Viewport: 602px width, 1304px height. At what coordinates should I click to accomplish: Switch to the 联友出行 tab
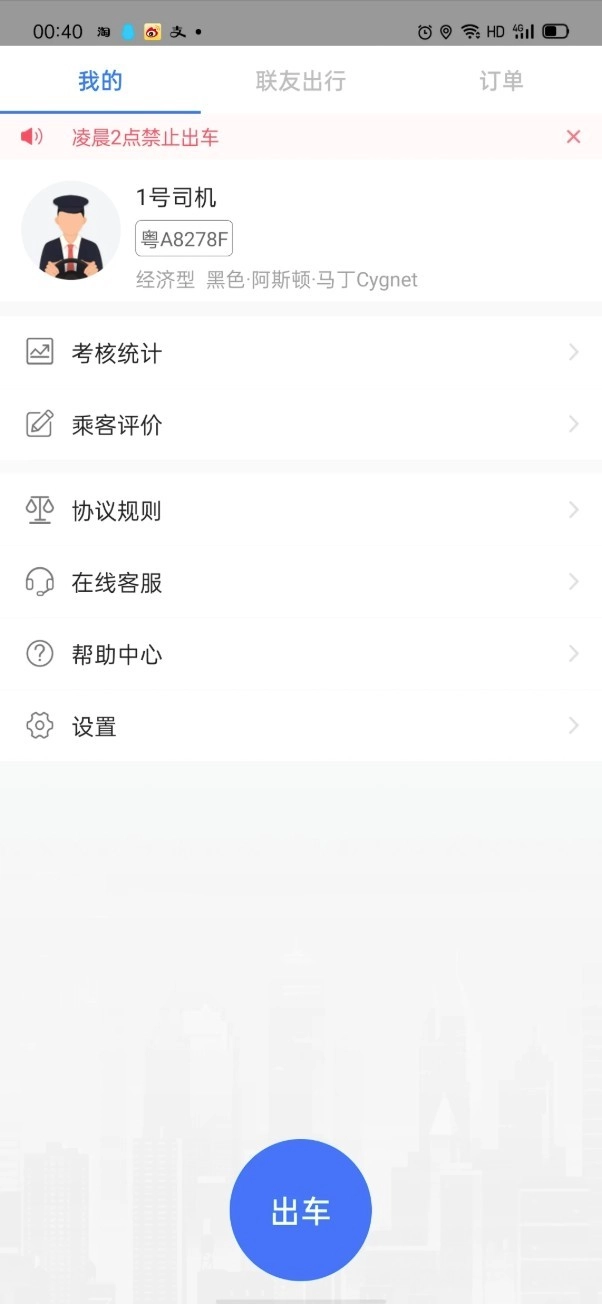(300, 81)
